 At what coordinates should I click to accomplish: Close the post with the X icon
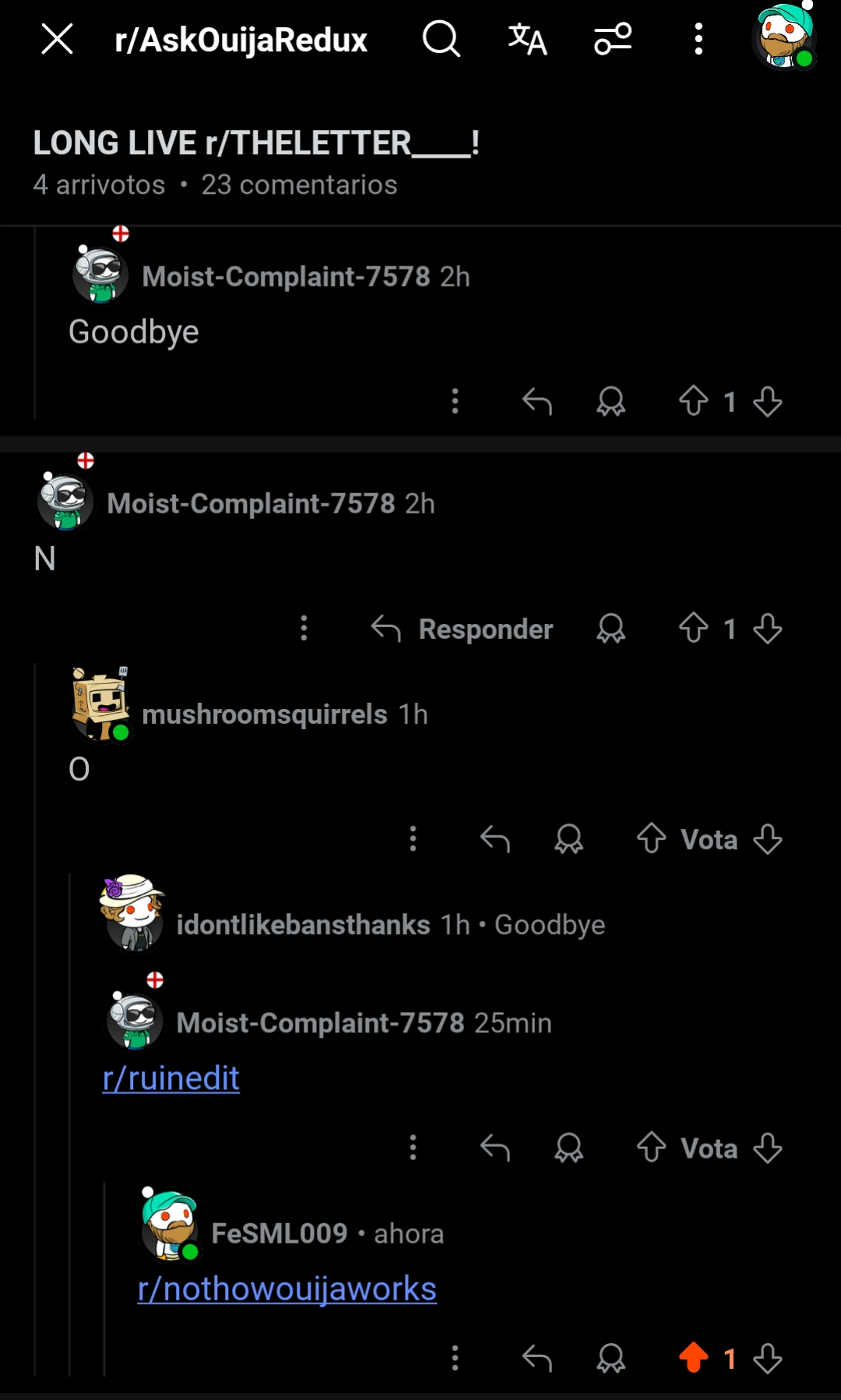click(x=57, y=39)
